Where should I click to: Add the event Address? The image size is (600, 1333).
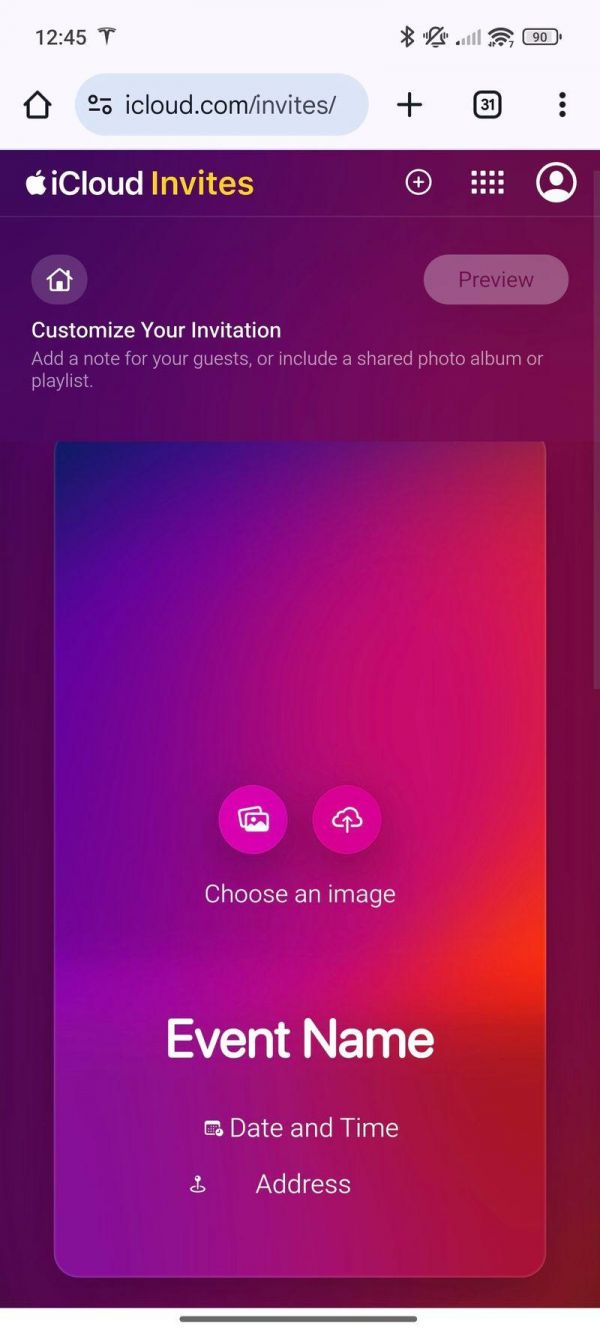(x=302, y=1184)
